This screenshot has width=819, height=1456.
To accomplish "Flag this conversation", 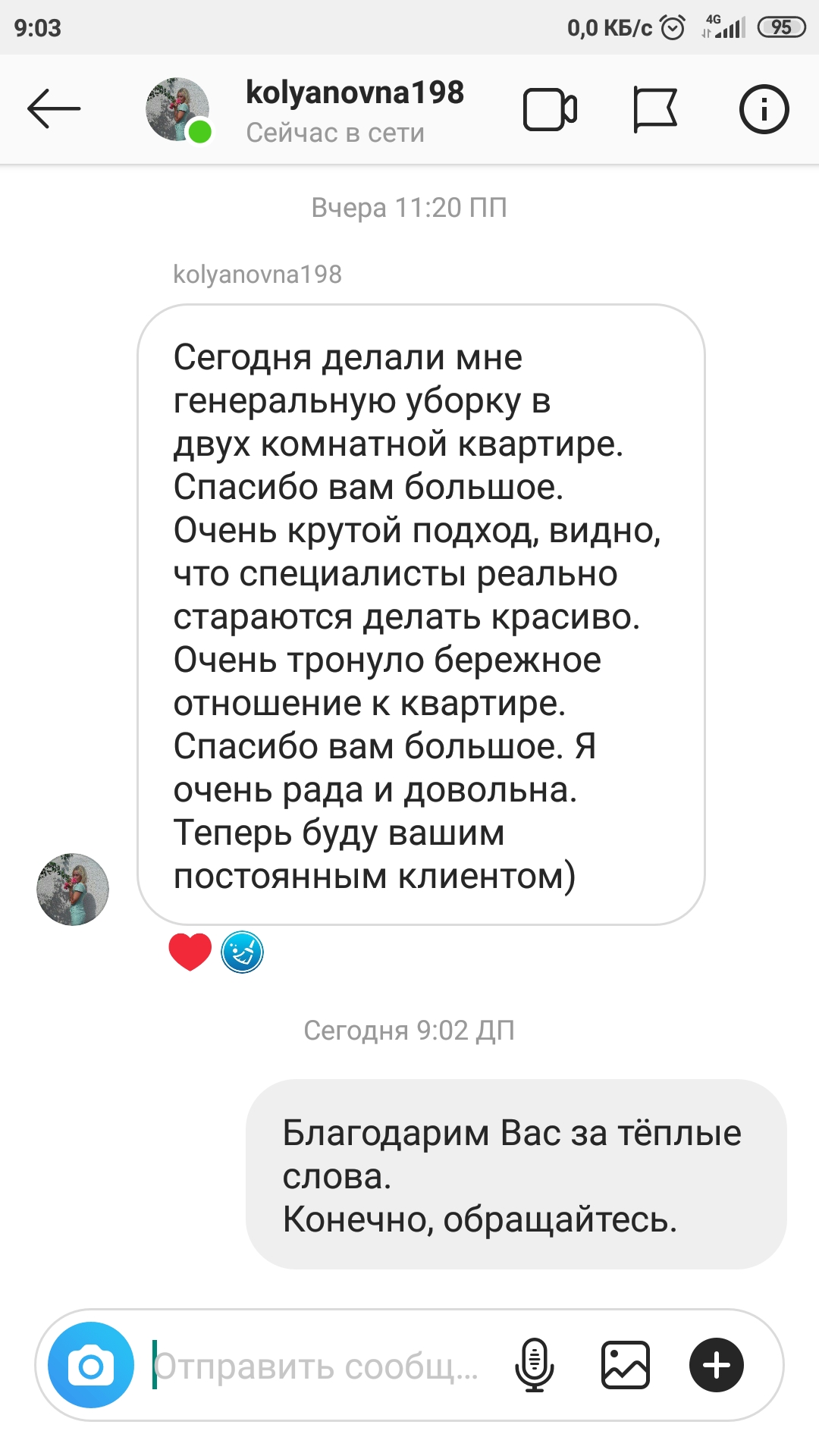I will (x=654, y=110).
